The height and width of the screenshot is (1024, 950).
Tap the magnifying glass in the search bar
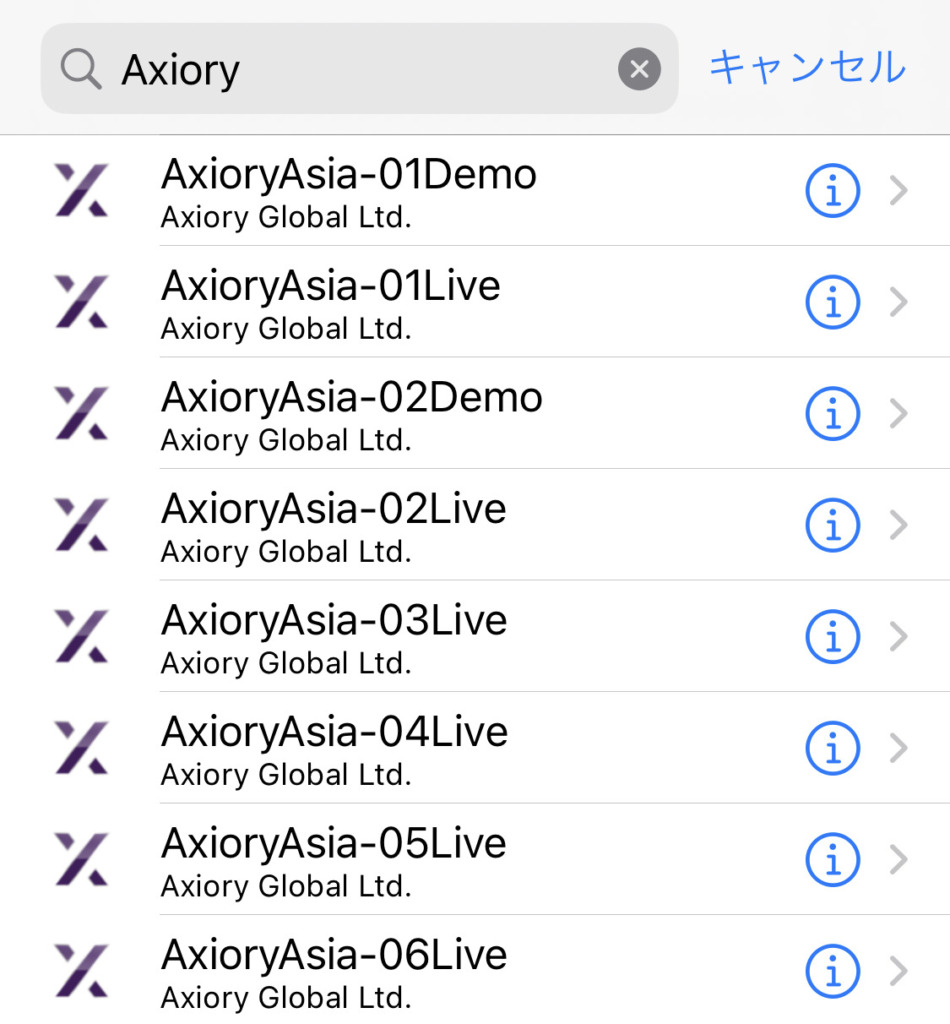point(80,68)
